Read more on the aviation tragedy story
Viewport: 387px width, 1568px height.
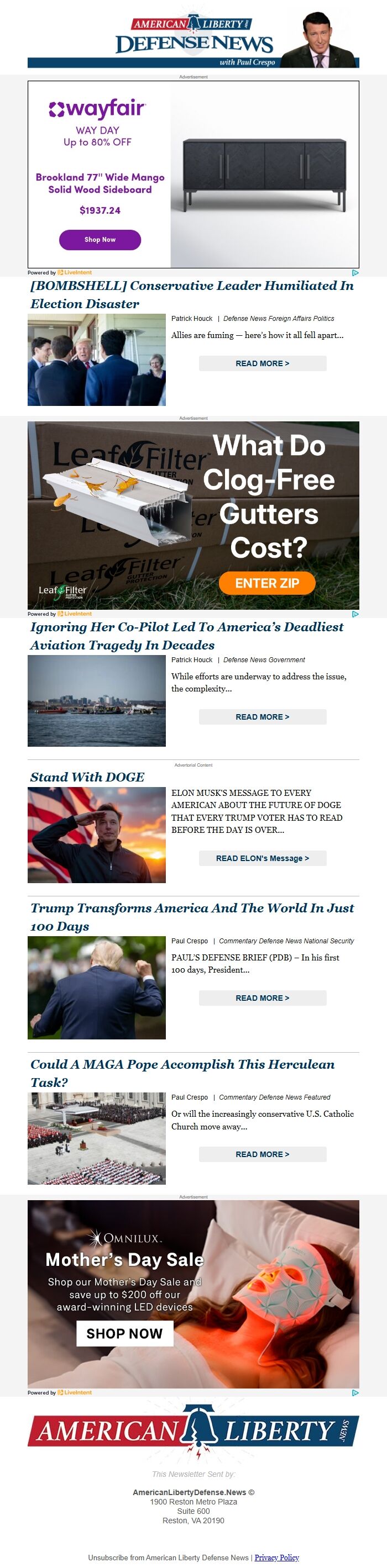pos(262,716)
